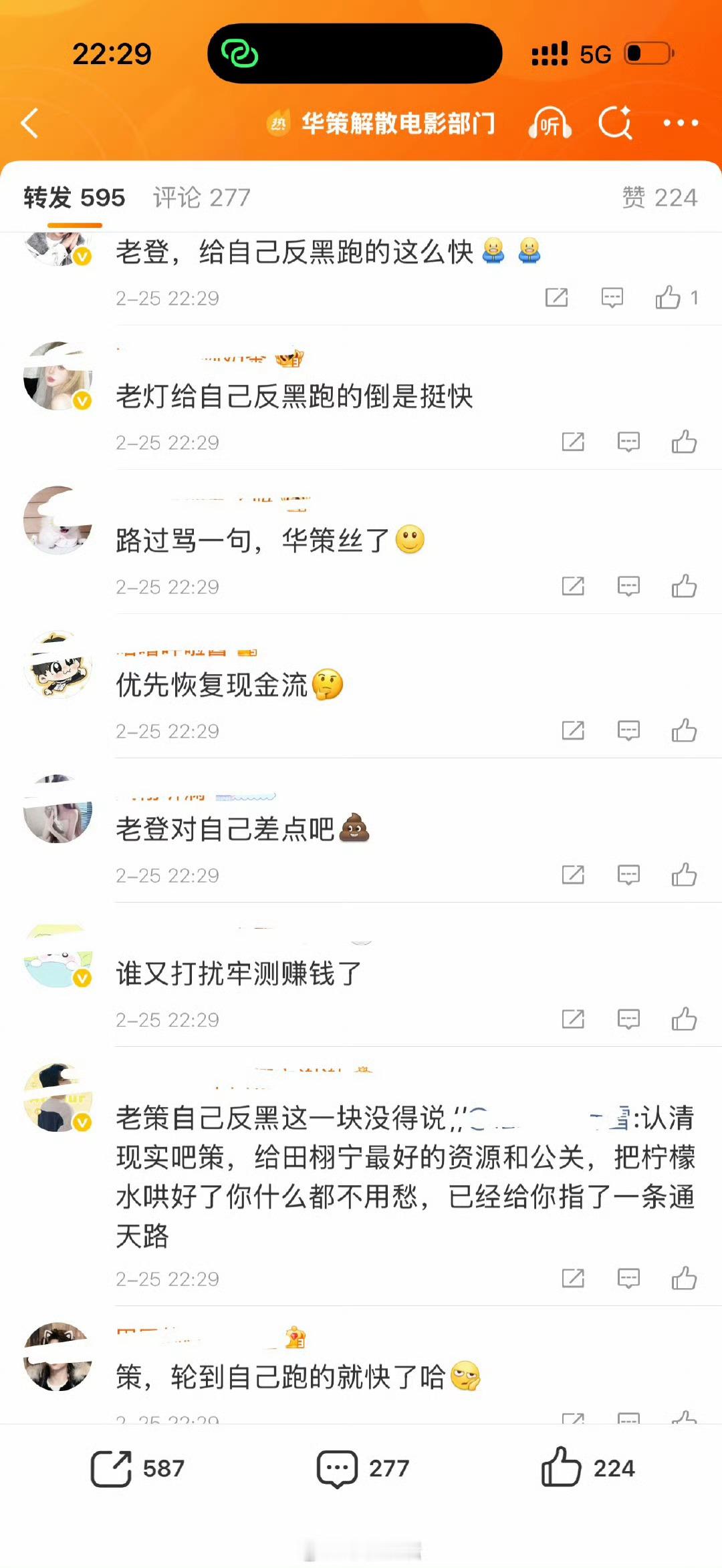Tap the comment bubble icon on '华策丝了' post
Screen dimensions: 722x1568
[x=627, y=586]
